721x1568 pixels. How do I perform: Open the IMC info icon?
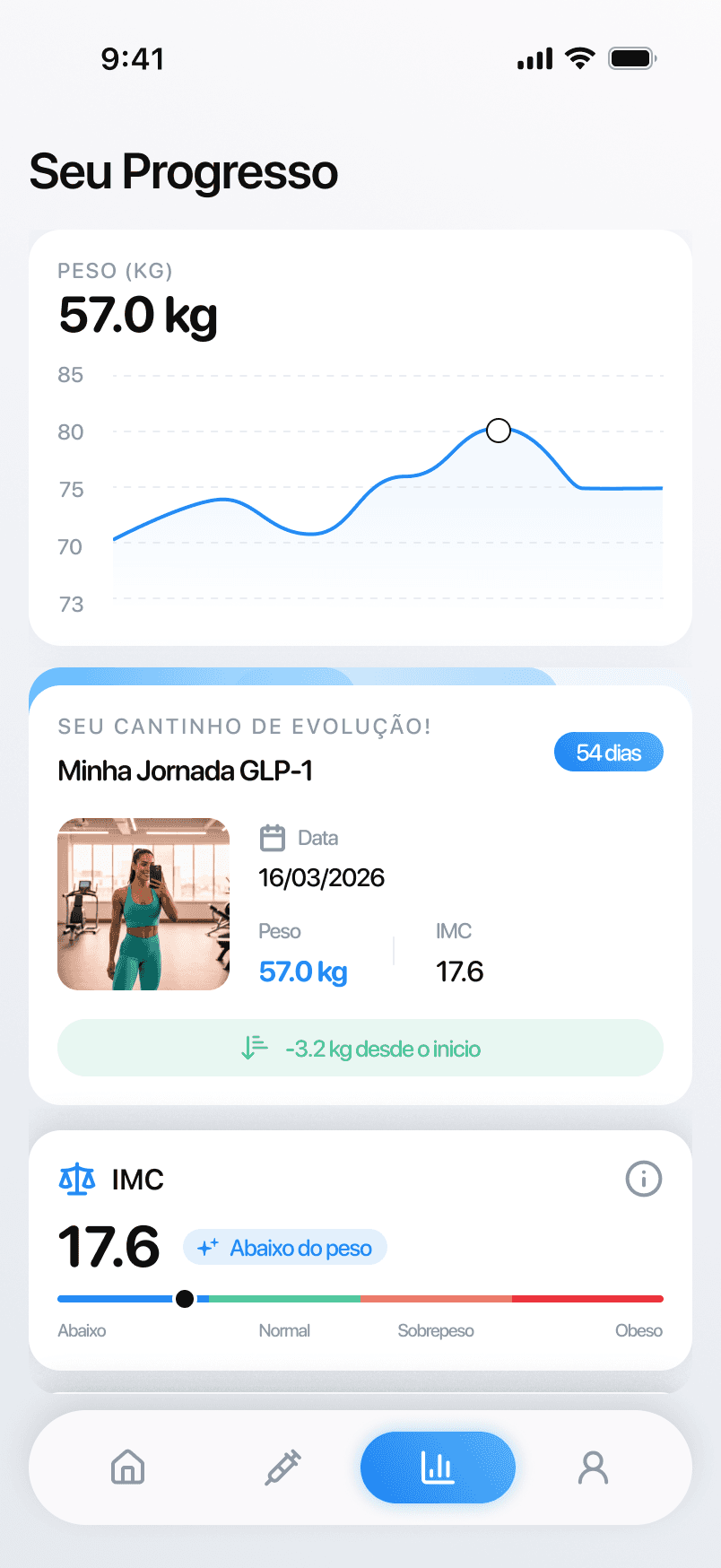point(643,1179)
